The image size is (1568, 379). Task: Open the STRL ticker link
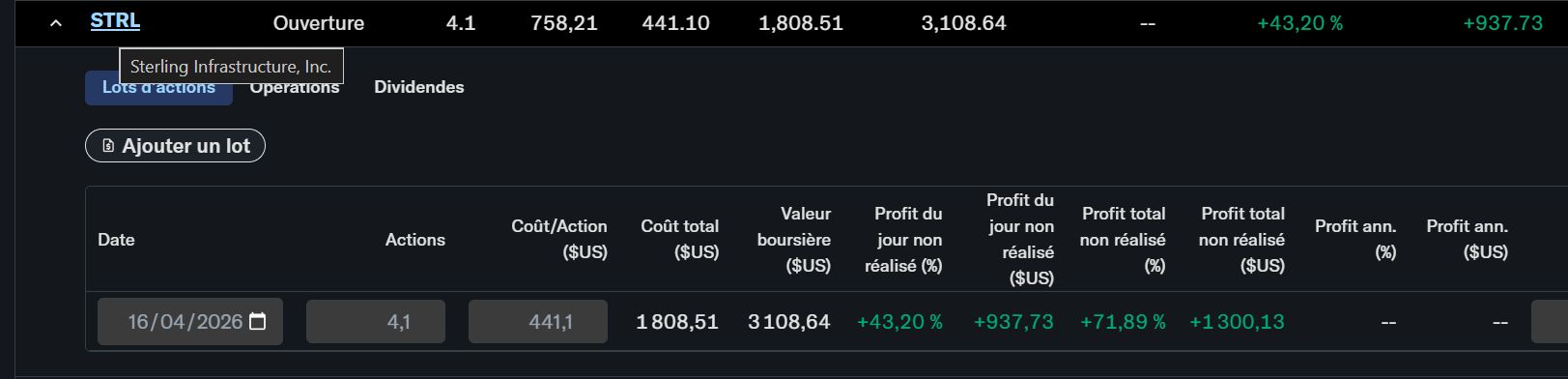115,21
